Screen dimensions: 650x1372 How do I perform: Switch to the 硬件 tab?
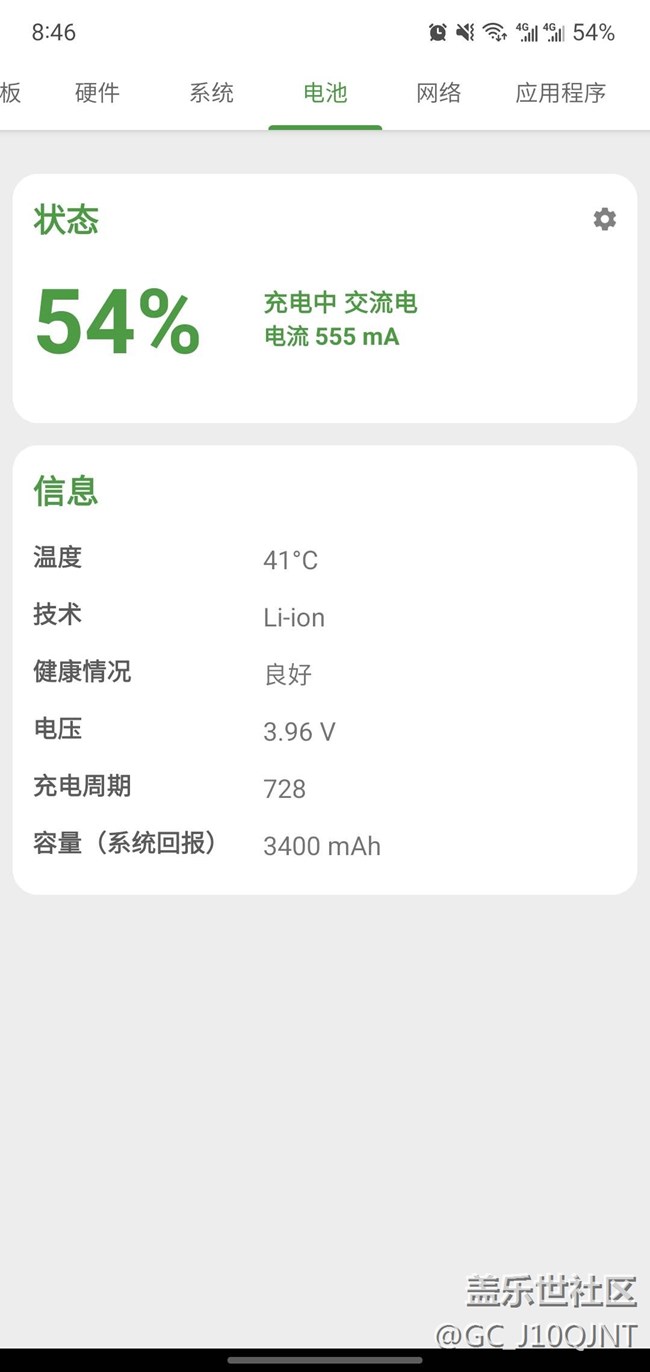pos(97,93)
